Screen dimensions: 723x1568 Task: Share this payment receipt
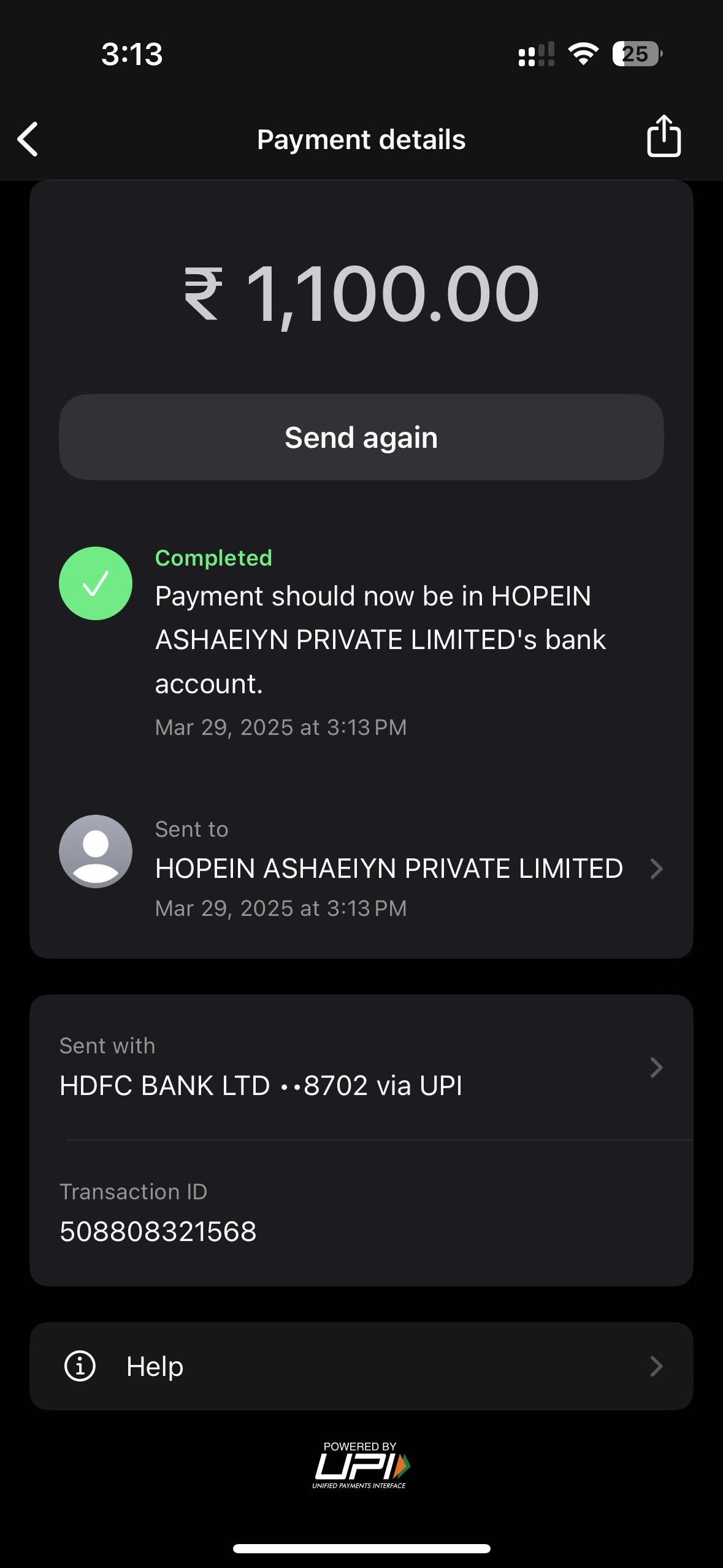664,136
